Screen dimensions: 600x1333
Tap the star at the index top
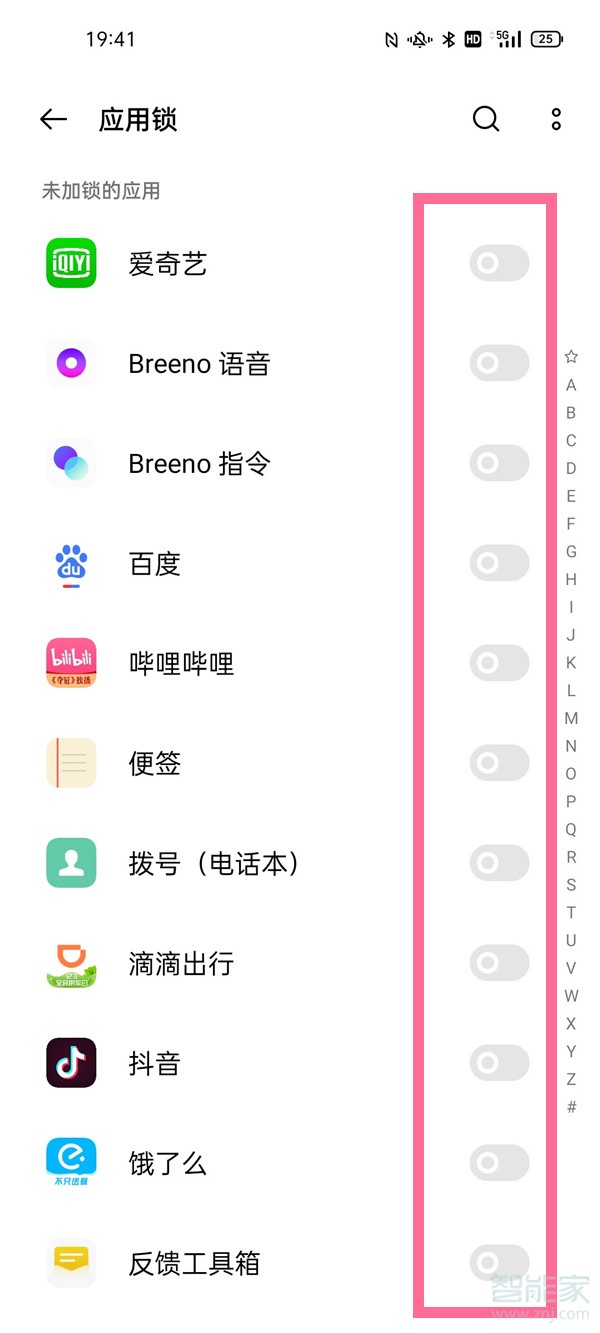point(571,356)
